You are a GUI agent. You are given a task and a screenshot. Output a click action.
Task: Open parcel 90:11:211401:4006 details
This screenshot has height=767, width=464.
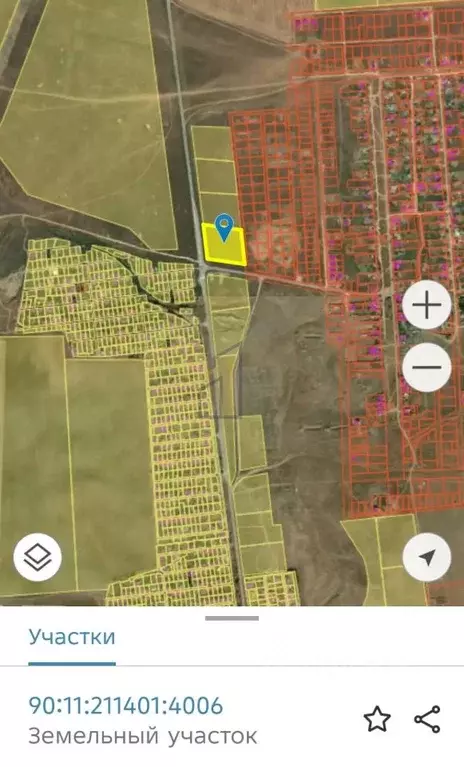pos(126,706)
